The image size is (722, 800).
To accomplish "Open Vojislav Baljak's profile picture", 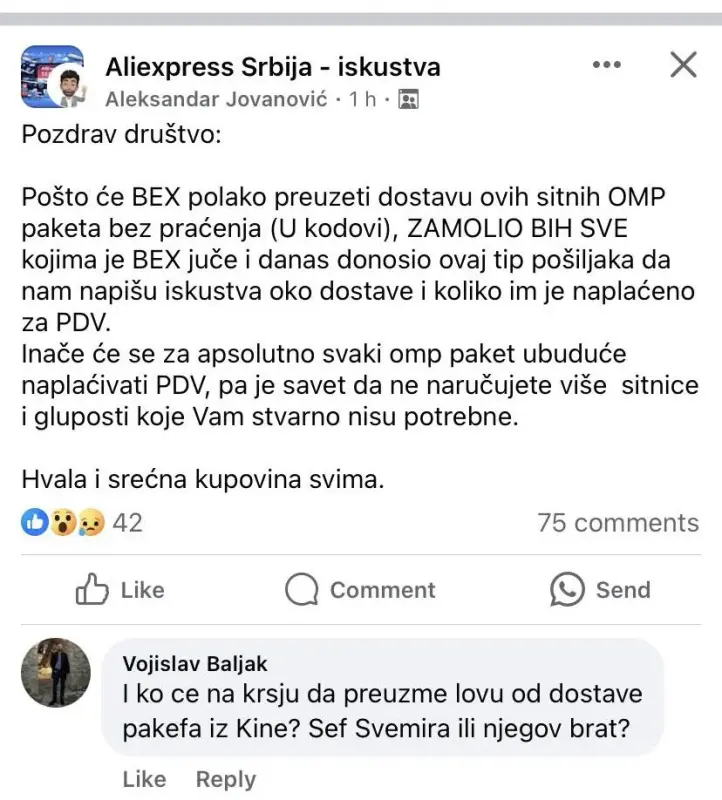I will coord(56,673).
